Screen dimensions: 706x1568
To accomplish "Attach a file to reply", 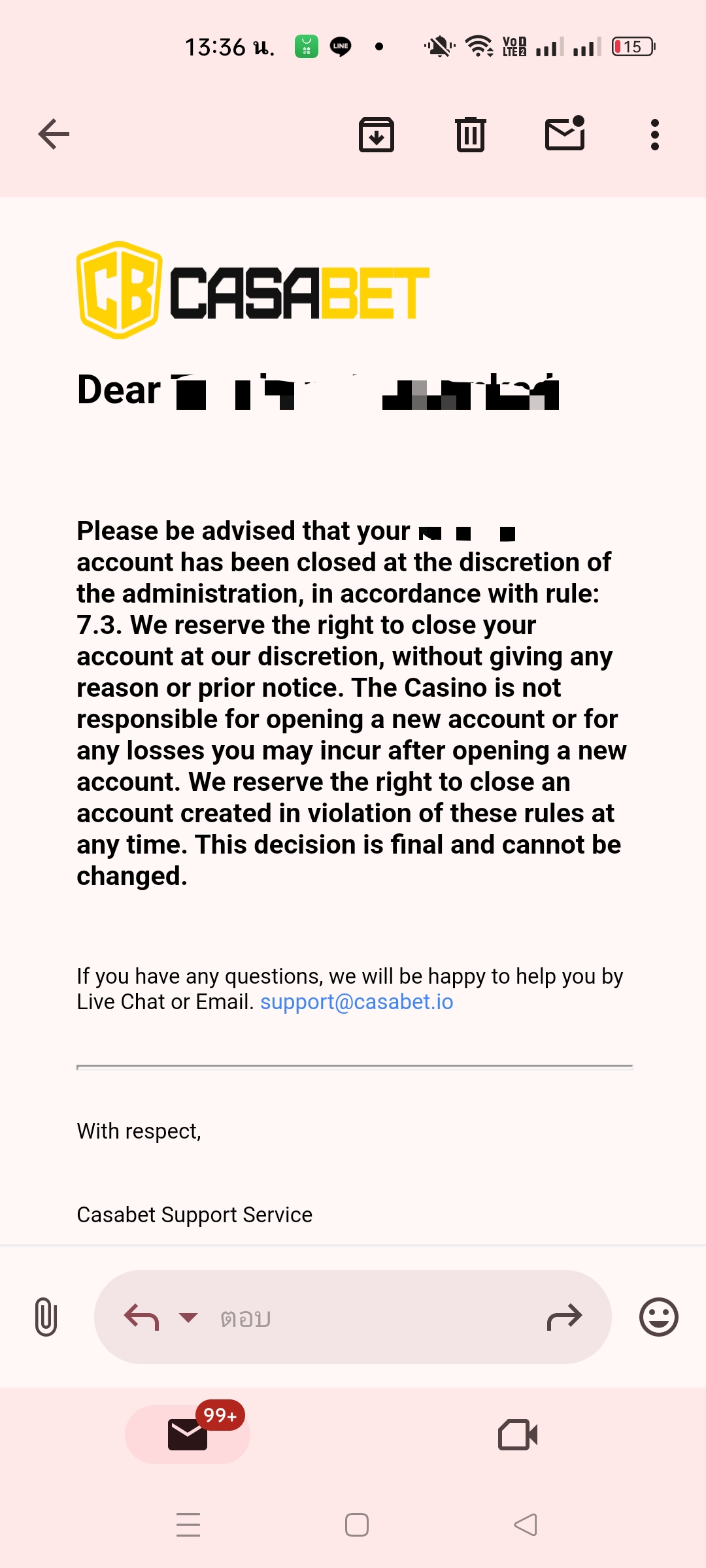I will click(x=46, y=1317).
